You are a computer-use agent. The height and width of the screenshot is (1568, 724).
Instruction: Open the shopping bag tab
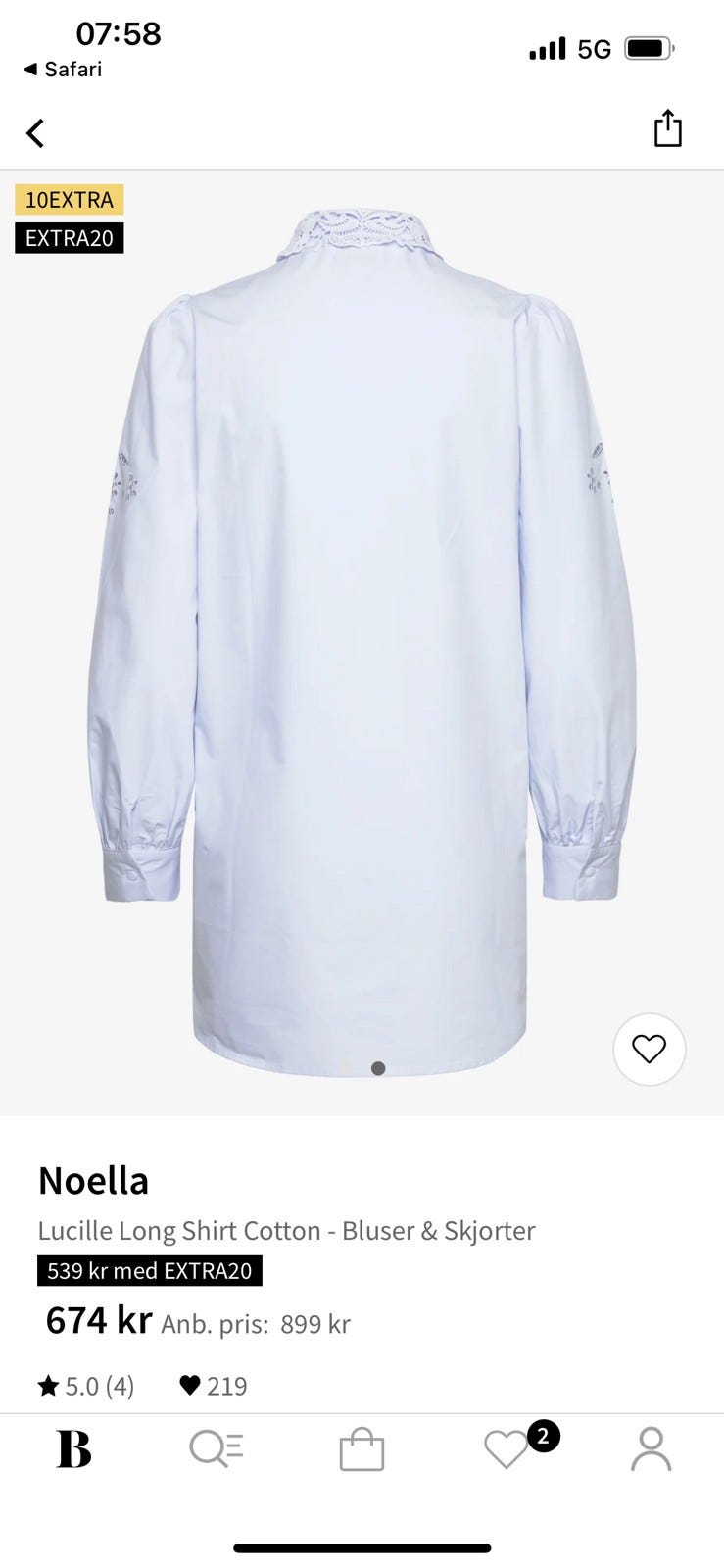point(362,1449)
